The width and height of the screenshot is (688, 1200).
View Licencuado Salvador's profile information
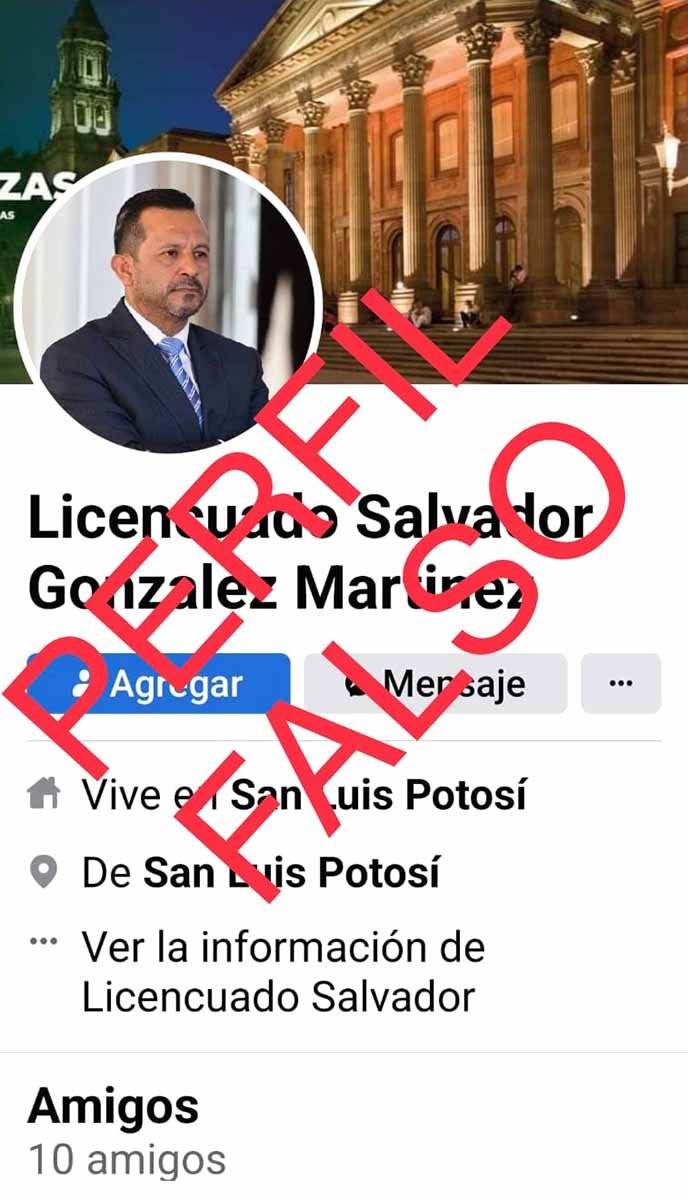(282, 971)
